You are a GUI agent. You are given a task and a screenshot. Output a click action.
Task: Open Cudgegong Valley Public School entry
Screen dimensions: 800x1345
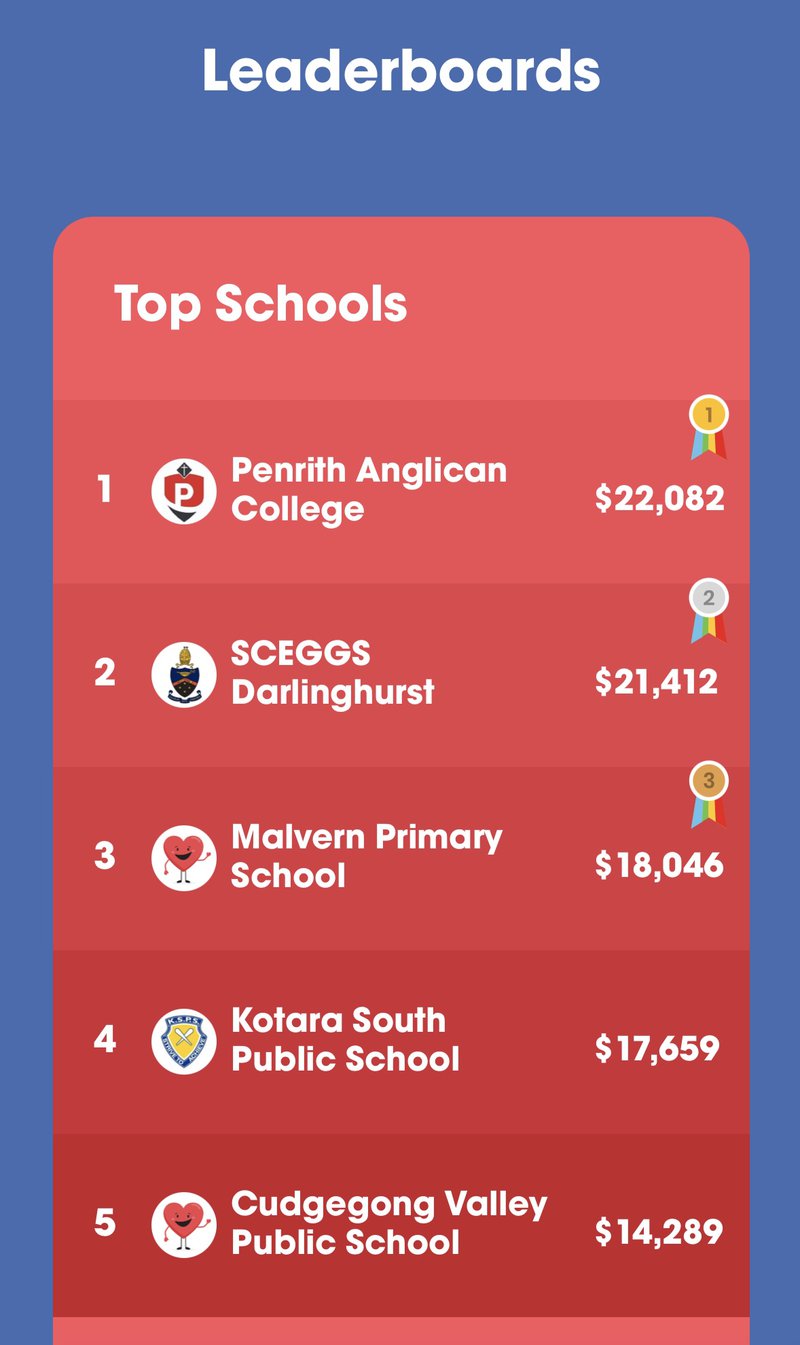(388, 1223)
